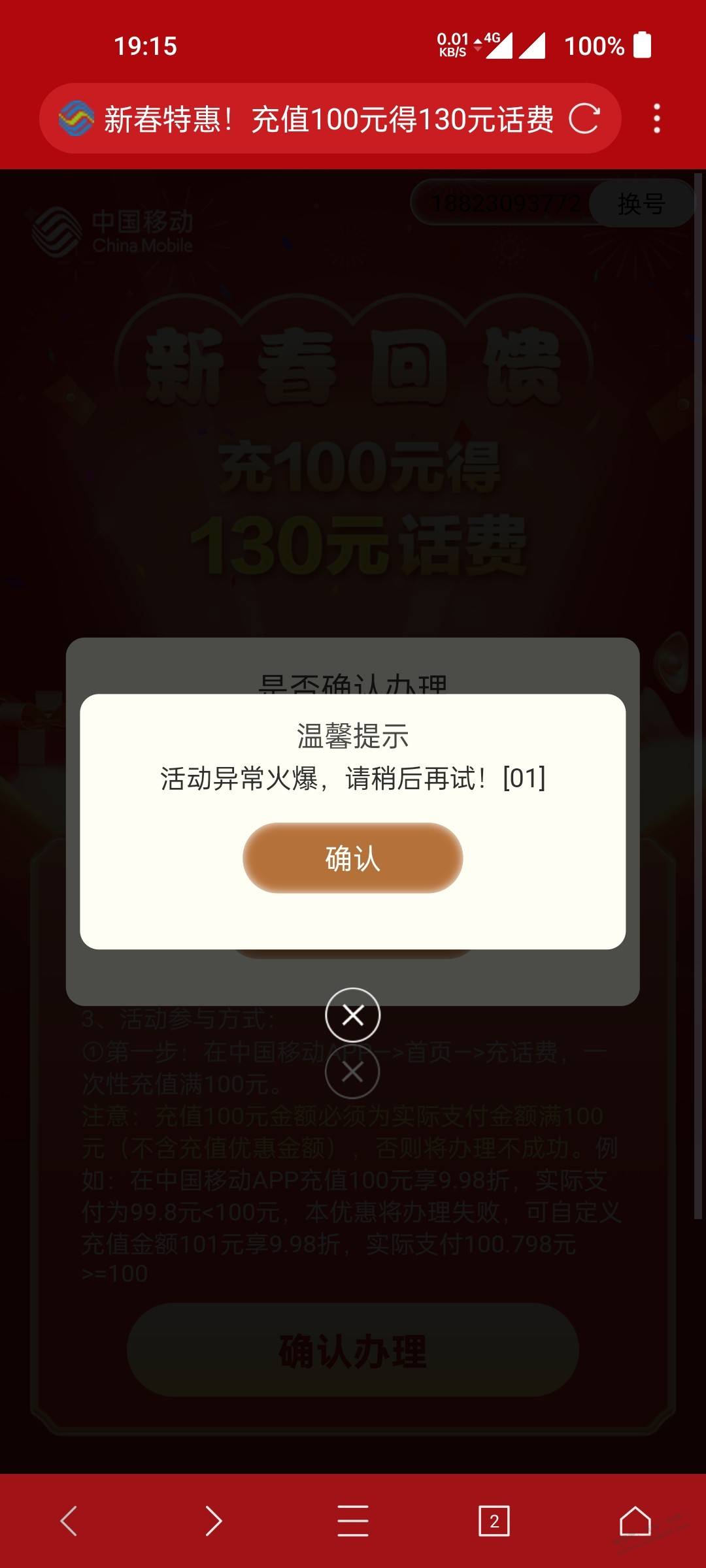706x1568 pixels.
Task: Go back to the previous page
Action: (x=69, y=1521)
